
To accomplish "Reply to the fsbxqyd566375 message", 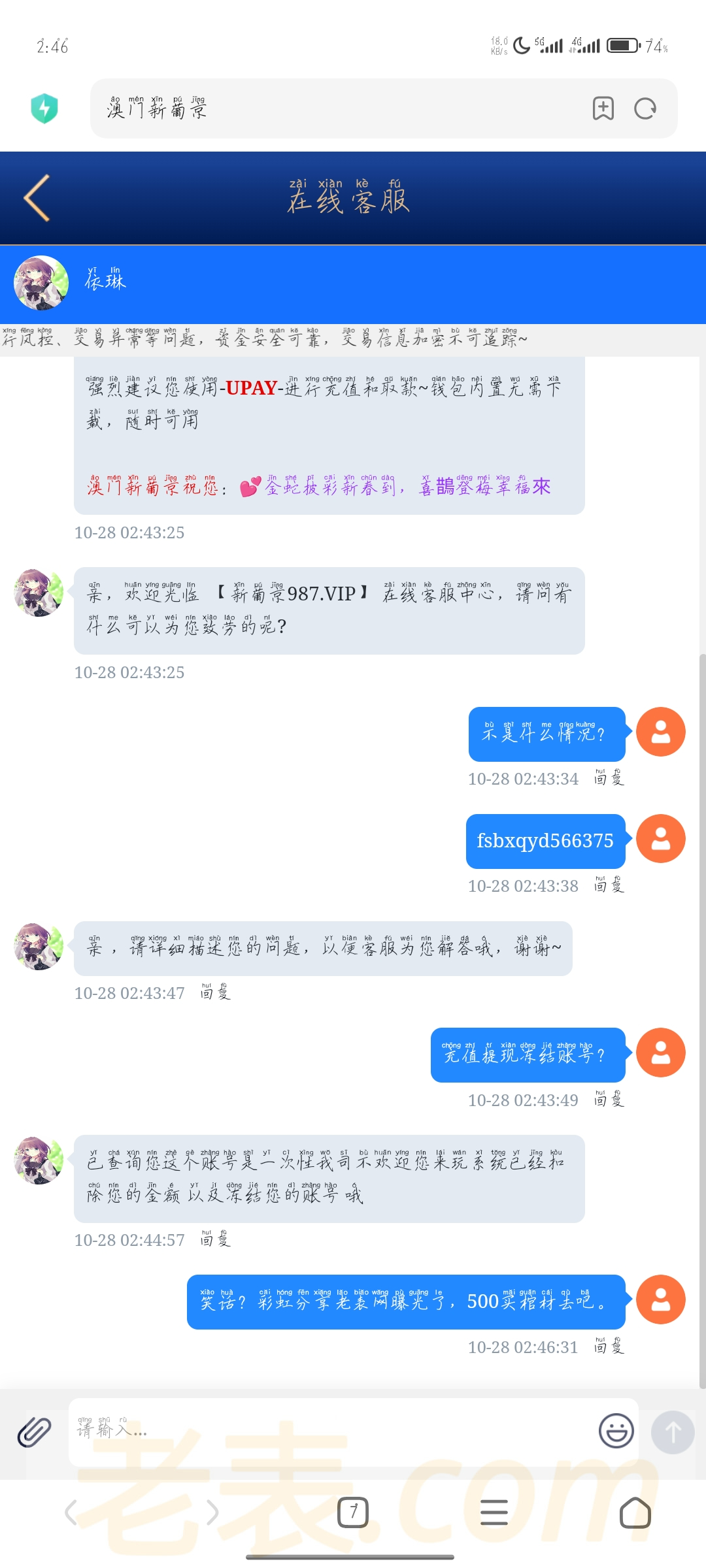I will coord(609,886).
